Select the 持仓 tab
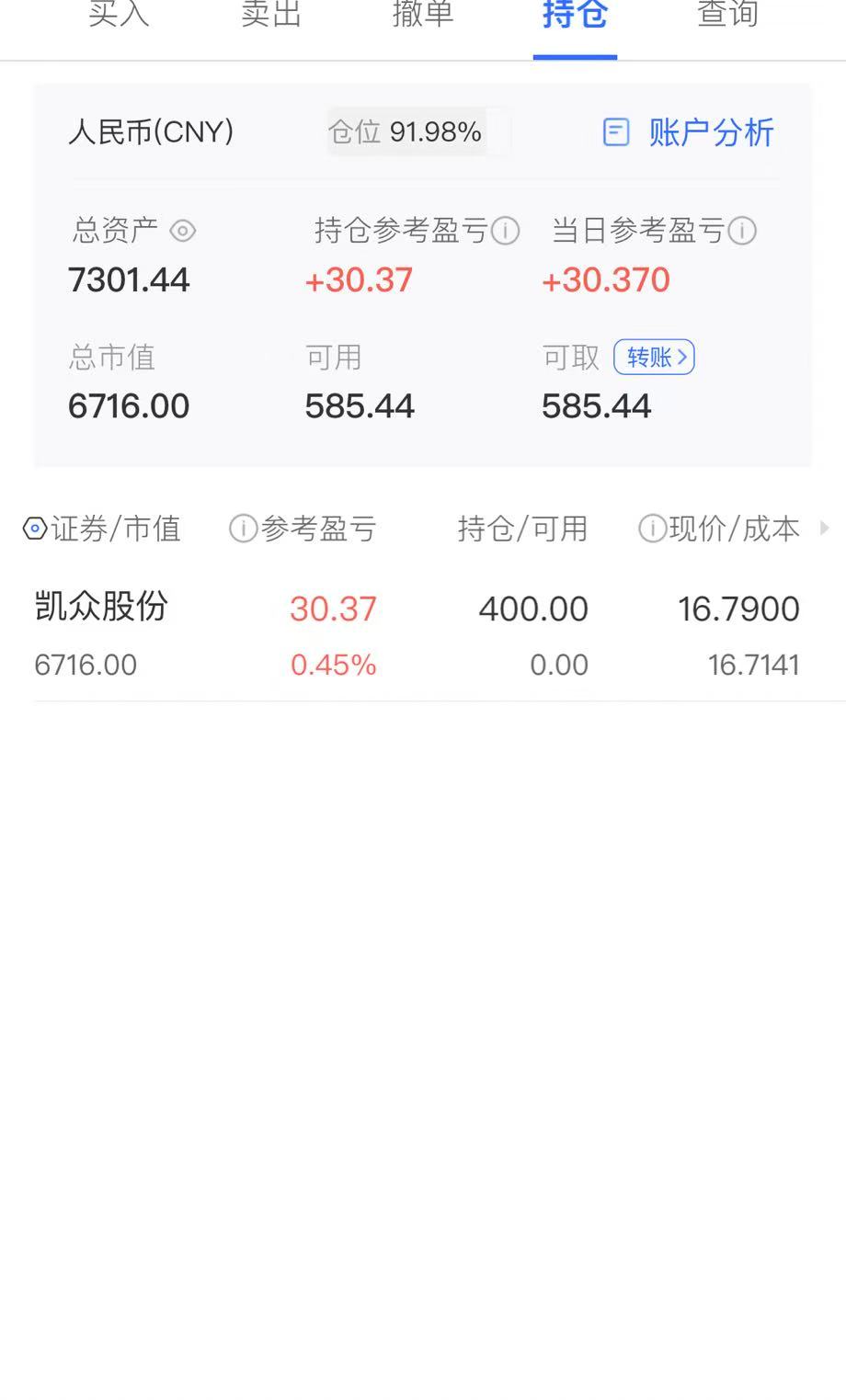846x1400 pixels. 575,16
